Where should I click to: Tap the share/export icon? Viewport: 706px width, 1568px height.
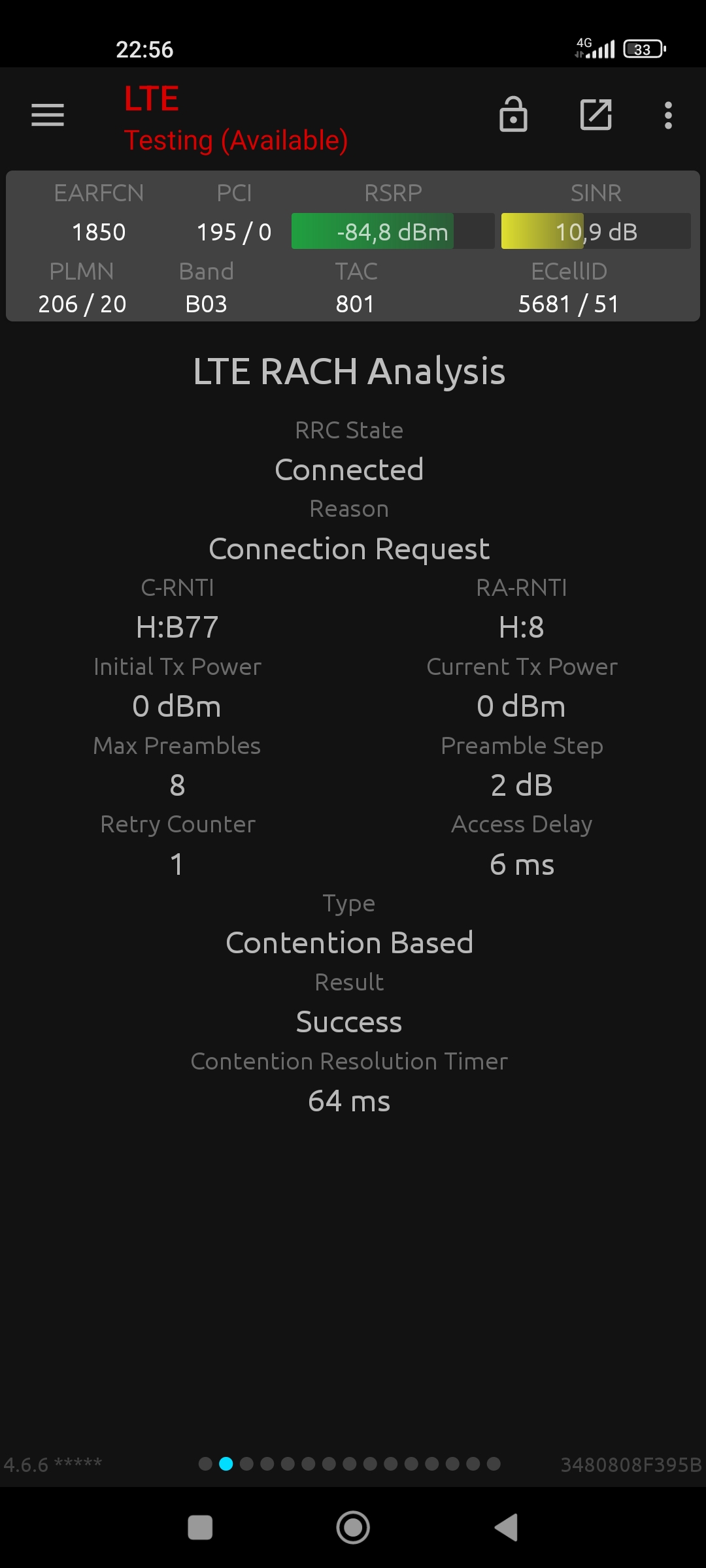click(596, 115)
